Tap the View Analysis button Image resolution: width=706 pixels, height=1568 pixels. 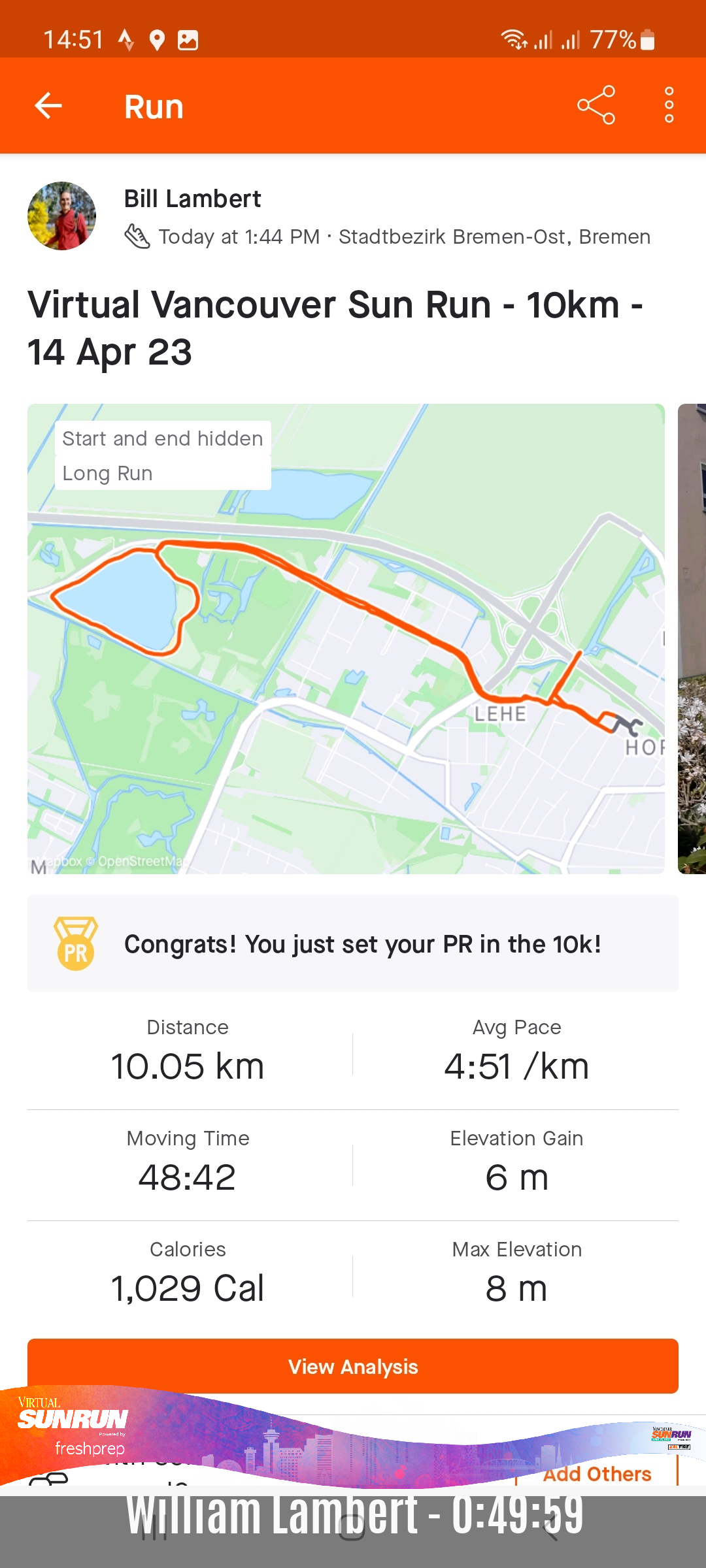coord(353,1366)
